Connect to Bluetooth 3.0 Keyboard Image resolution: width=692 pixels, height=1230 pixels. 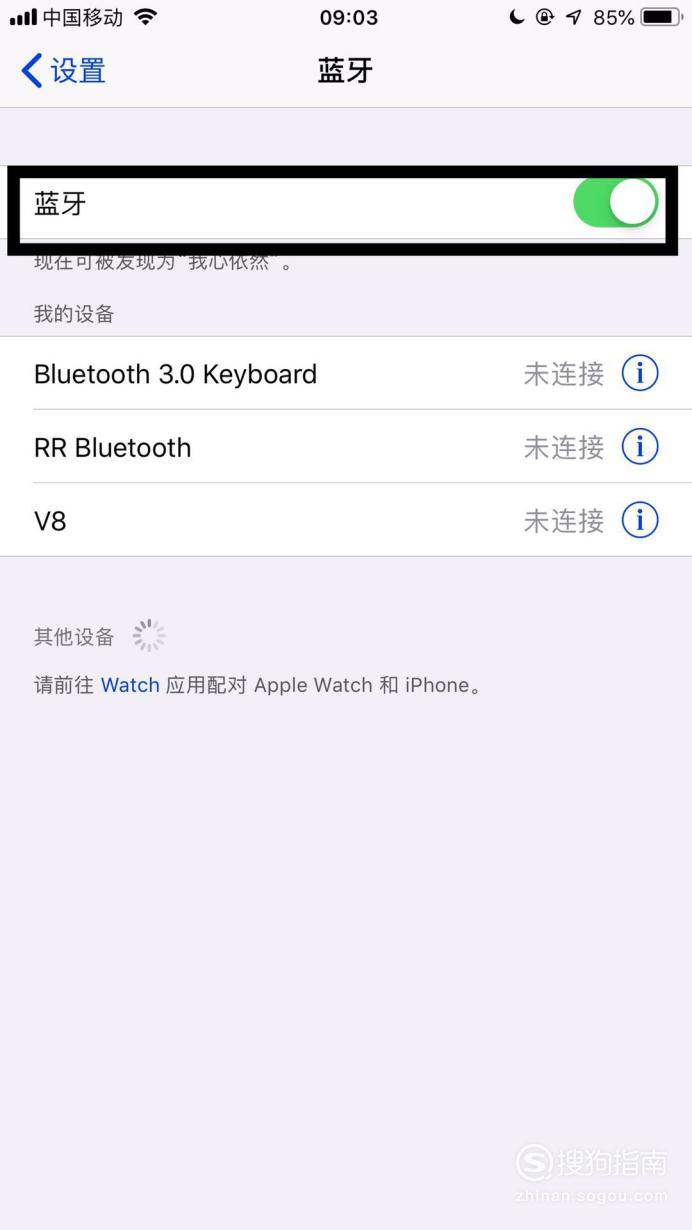pyautogui.click(x=346, y=374)
